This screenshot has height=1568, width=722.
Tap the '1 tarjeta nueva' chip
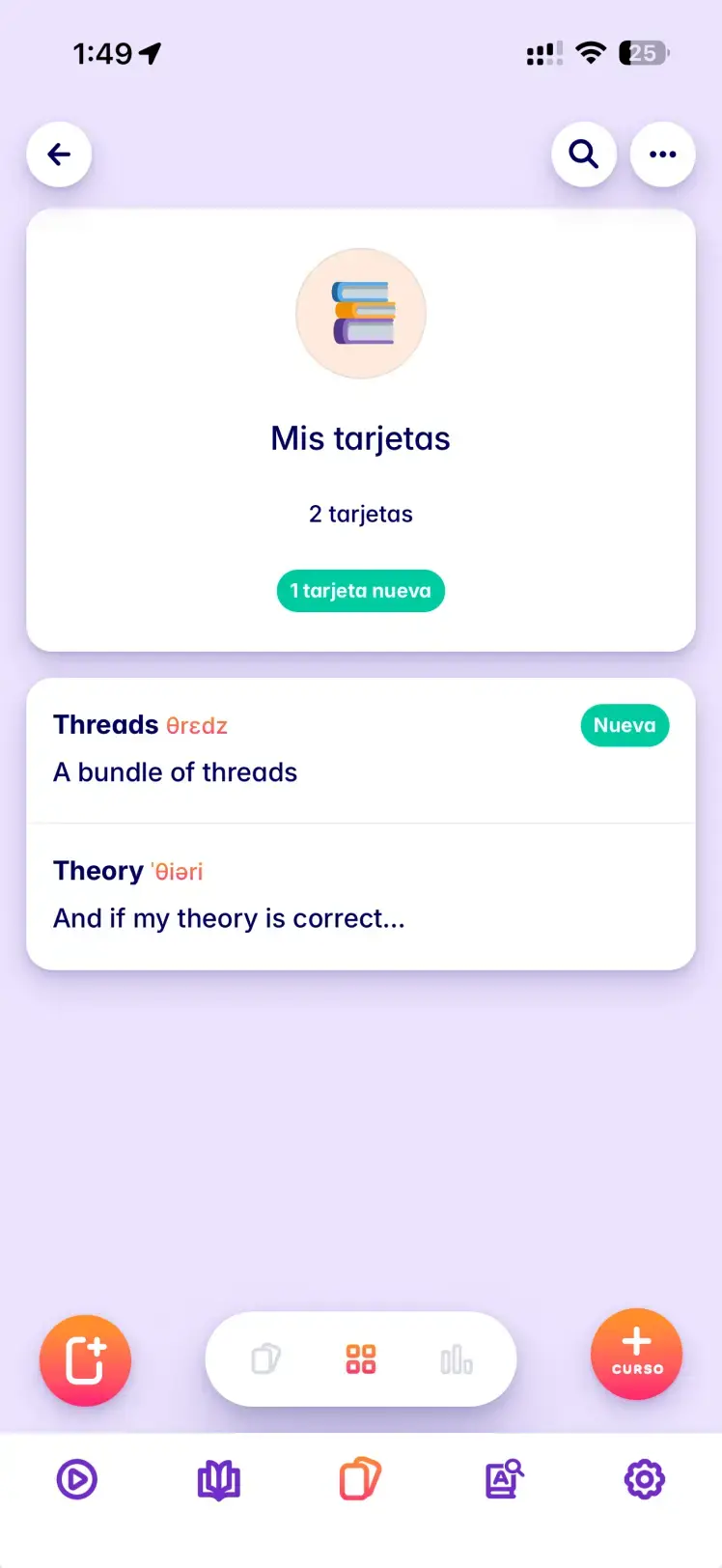360,591
